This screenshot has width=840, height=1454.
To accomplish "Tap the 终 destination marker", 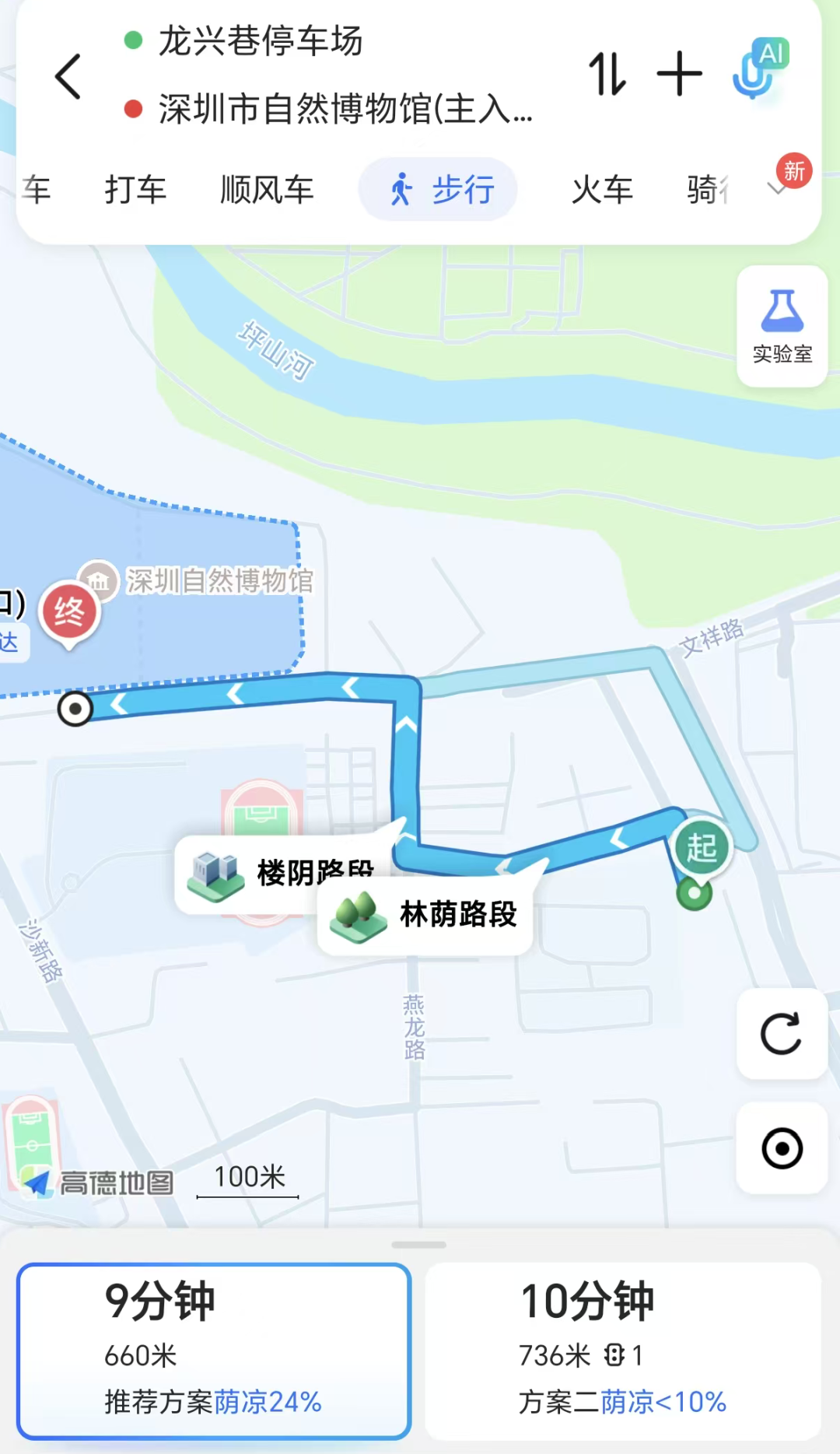I will pos(69,615).
